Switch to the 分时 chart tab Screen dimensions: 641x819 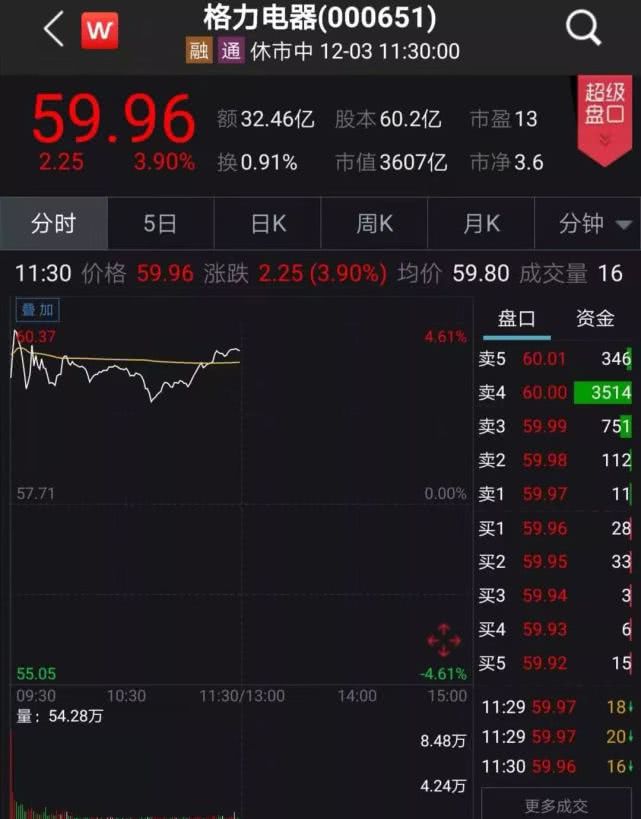pos(53,224)
